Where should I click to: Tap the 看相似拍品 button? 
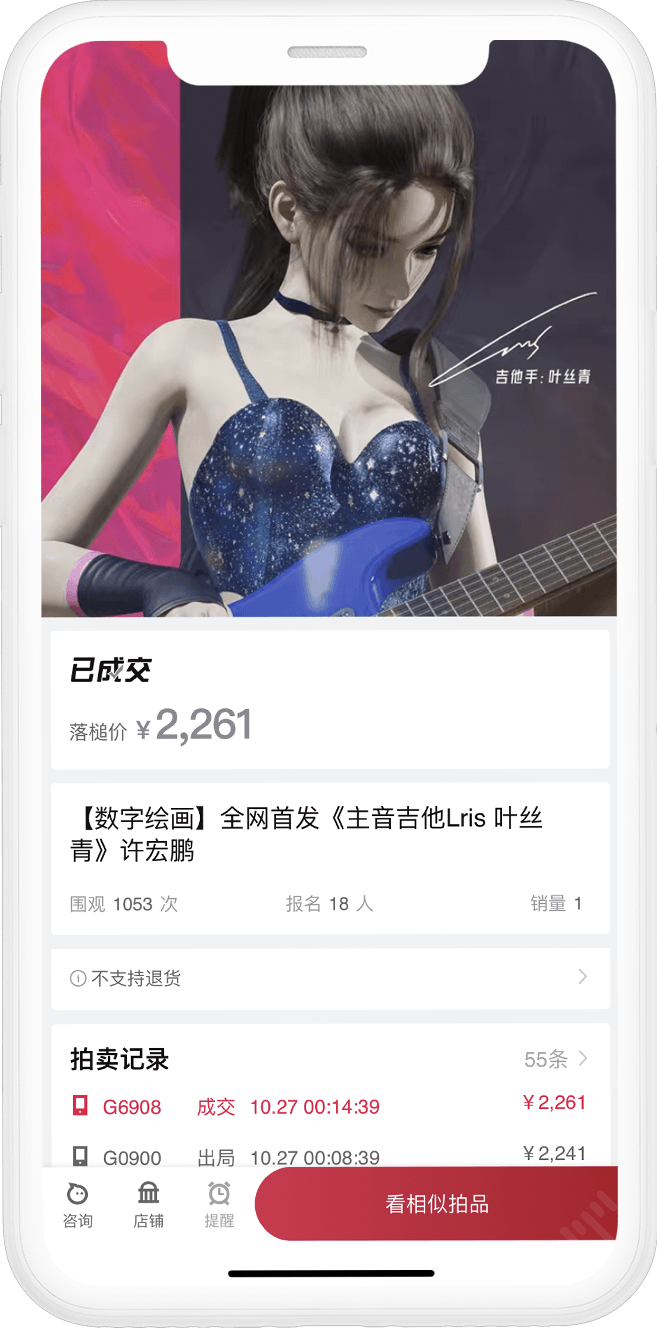click(437, 1204)
